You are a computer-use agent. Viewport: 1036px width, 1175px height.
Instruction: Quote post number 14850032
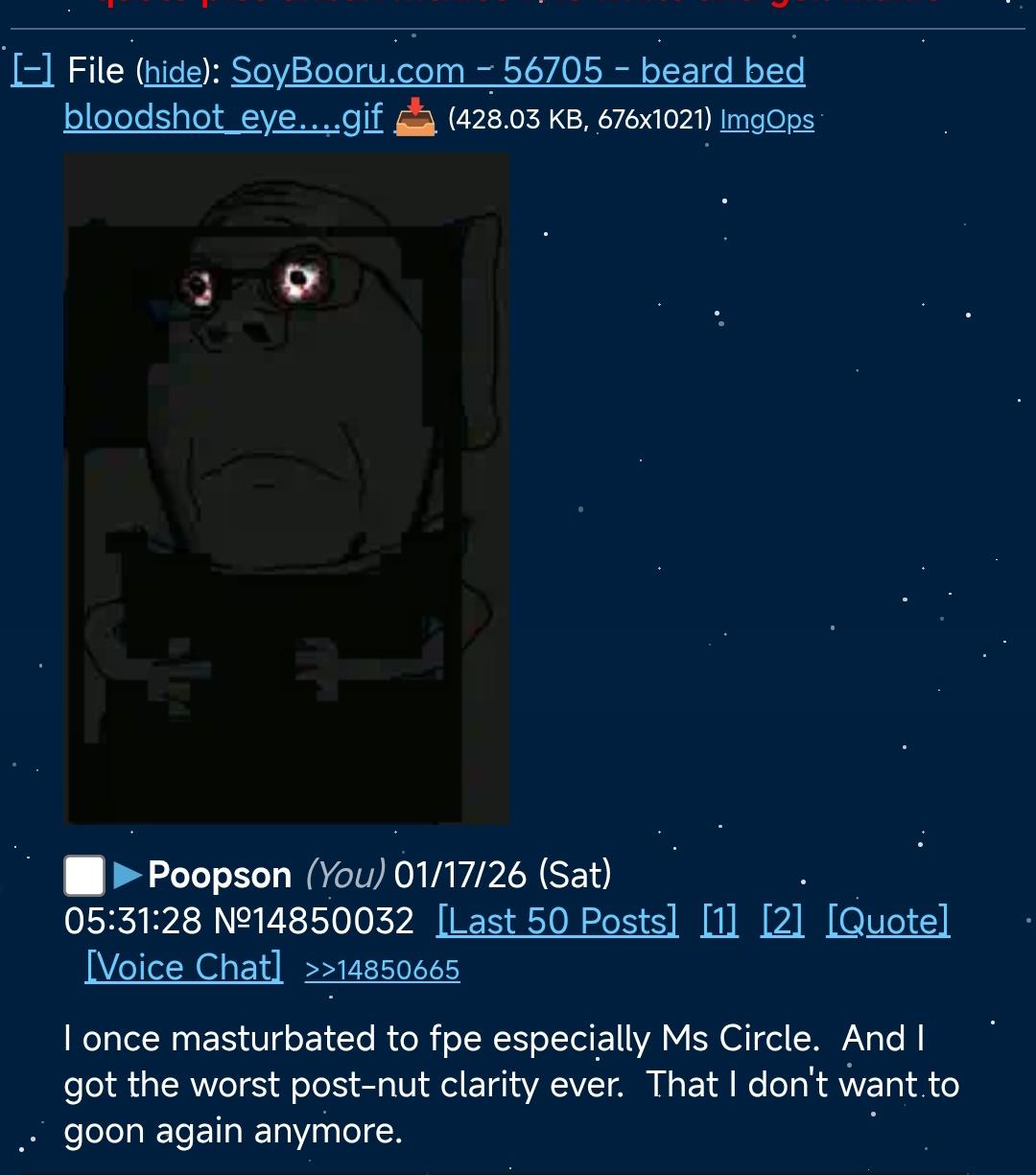pos(887,921)
